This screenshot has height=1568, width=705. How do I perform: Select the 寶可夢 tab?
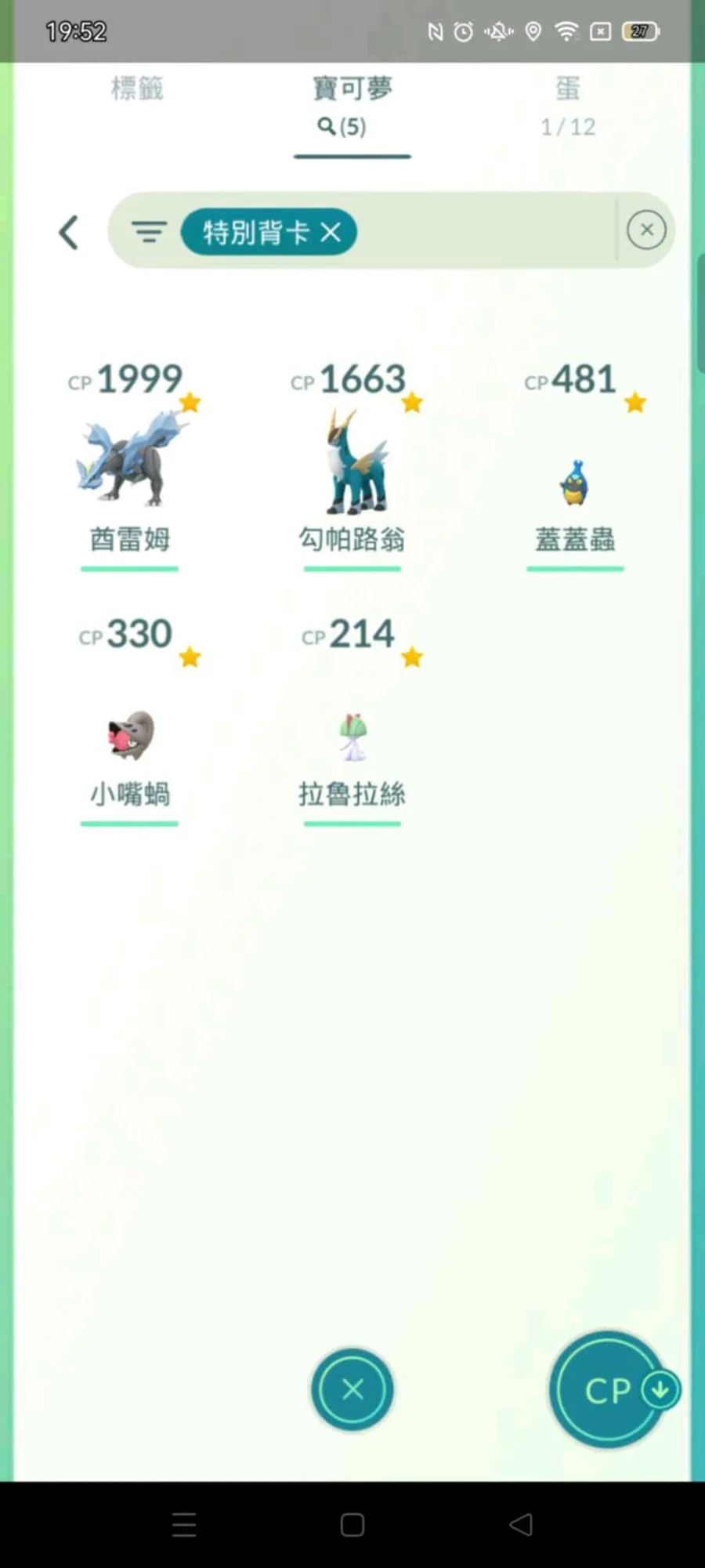(352, 107)
